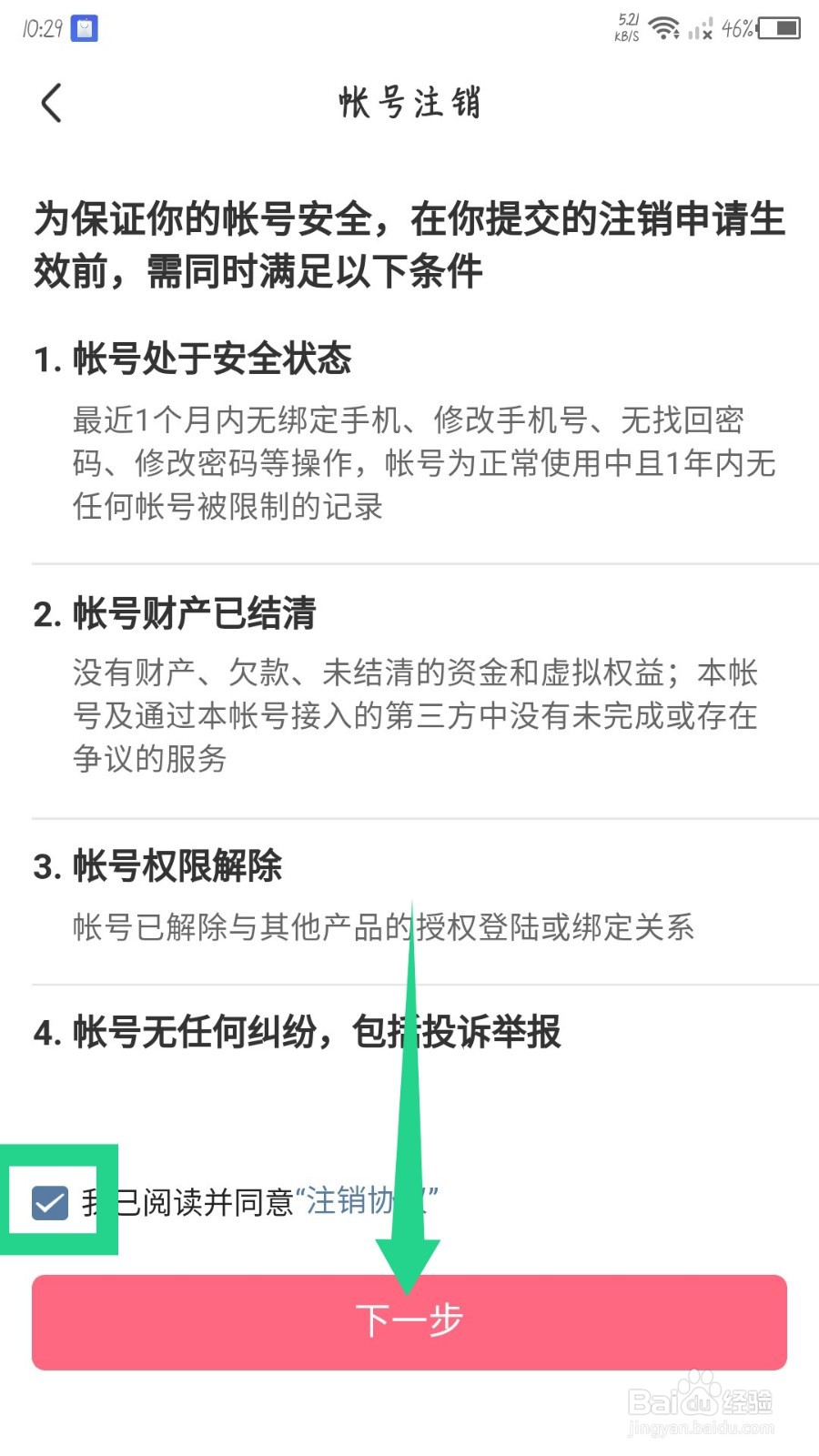
Task: Tap the back arrow icon
Action: point(50,103)
